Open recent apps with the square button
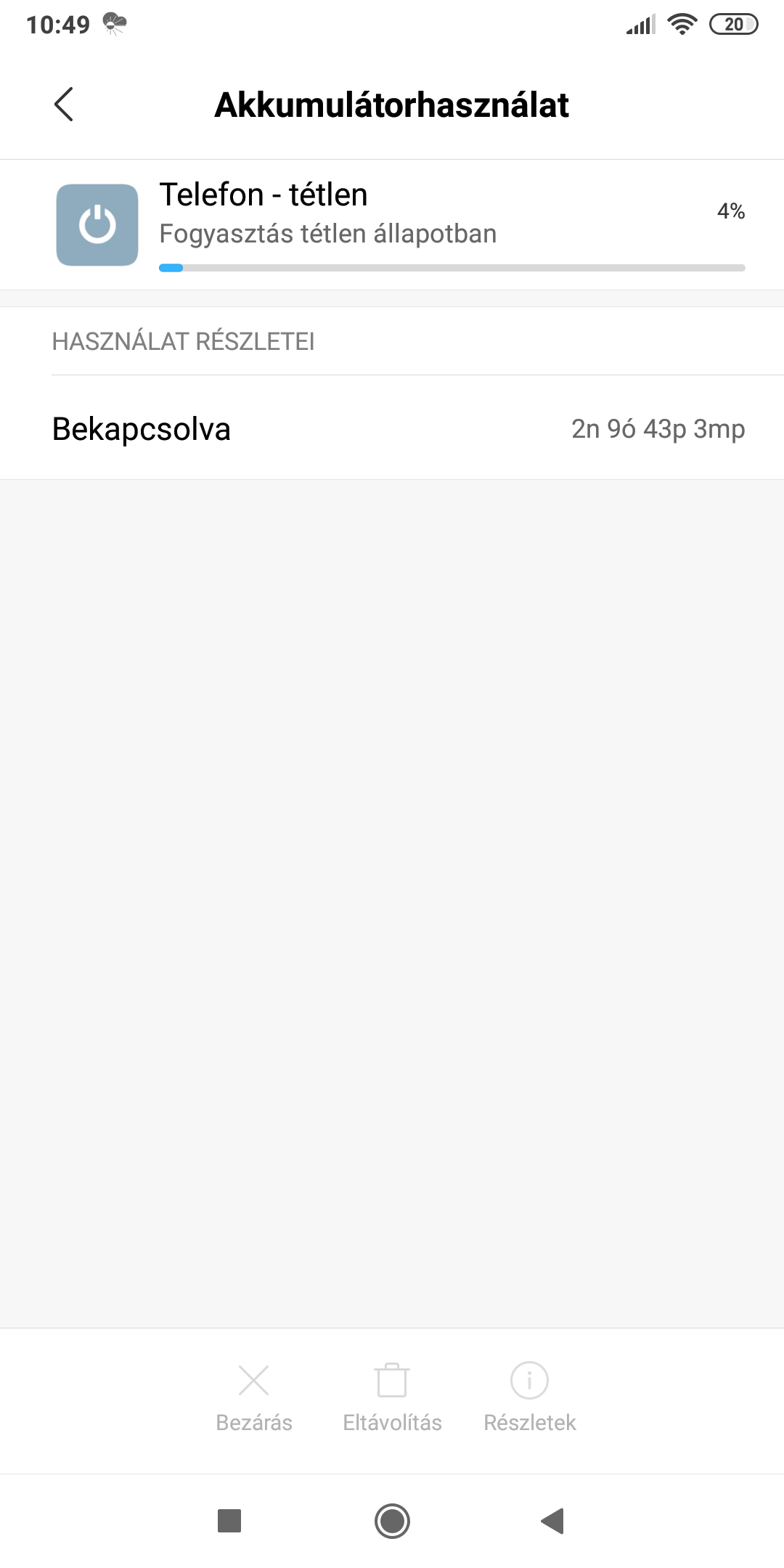 point(229,1521)
